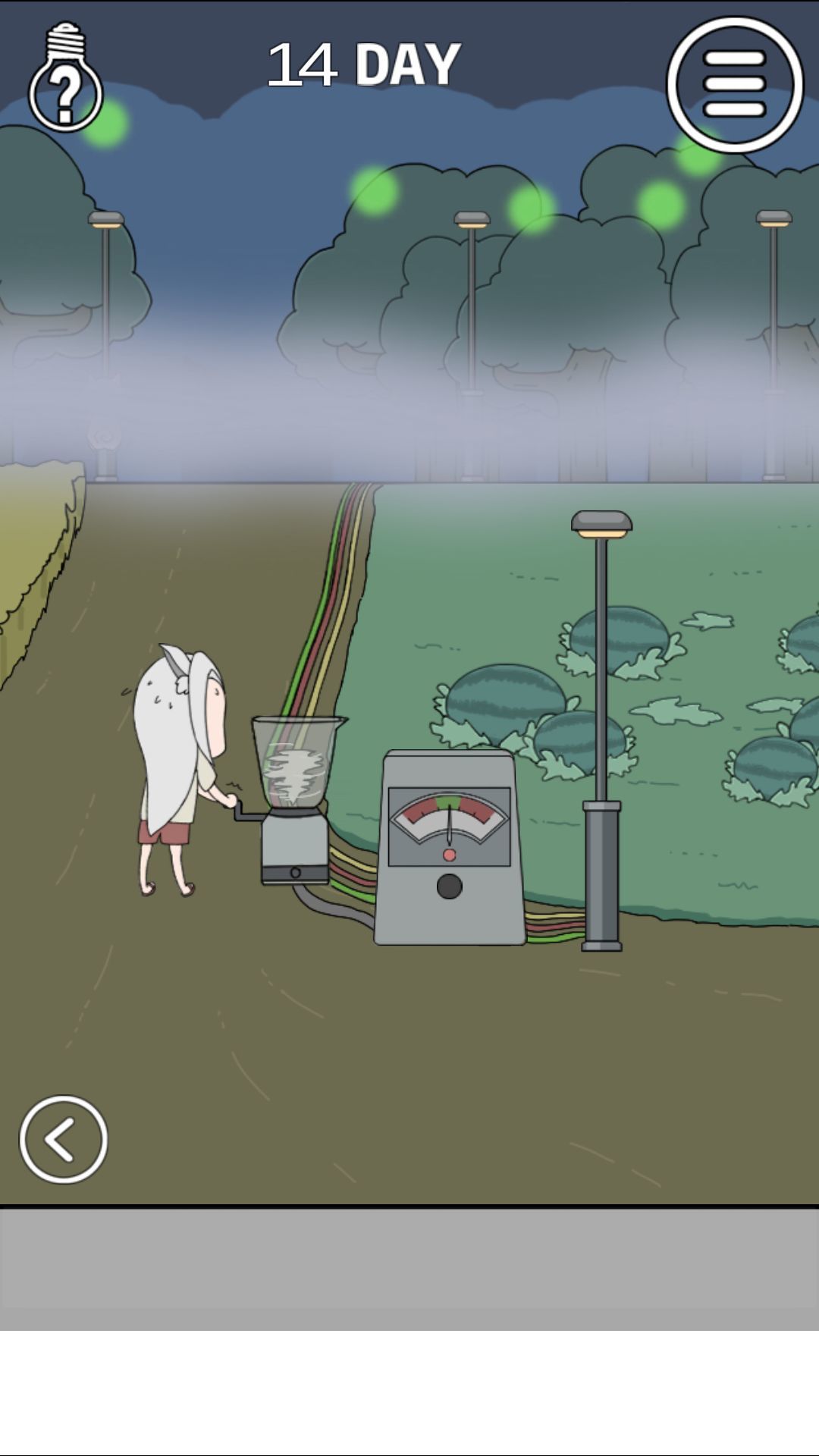This screenshot has width=819, height=1456.
Task: Tap the gauge machine's black knob
Action: point(449,886)
